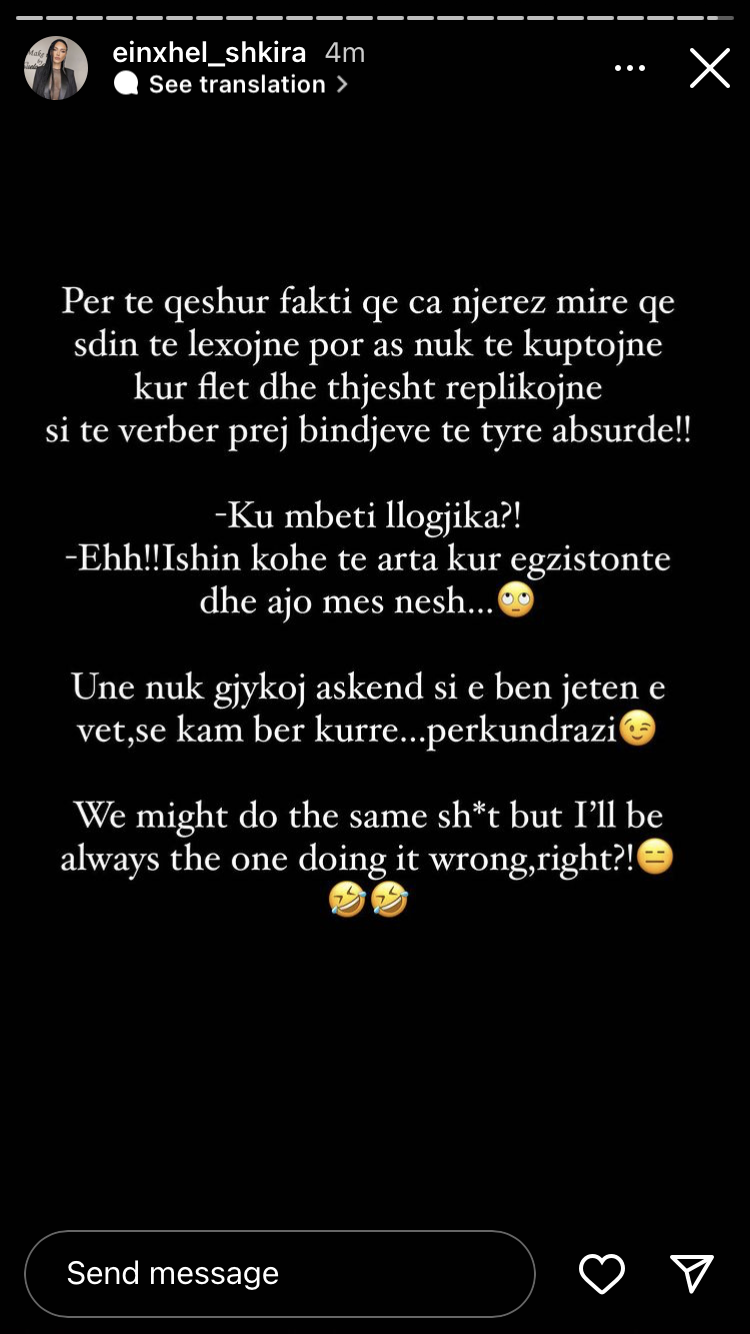The image size is (750, 1334).
Task: Open einxhel_shkira's profile picture
Action: 56,68
